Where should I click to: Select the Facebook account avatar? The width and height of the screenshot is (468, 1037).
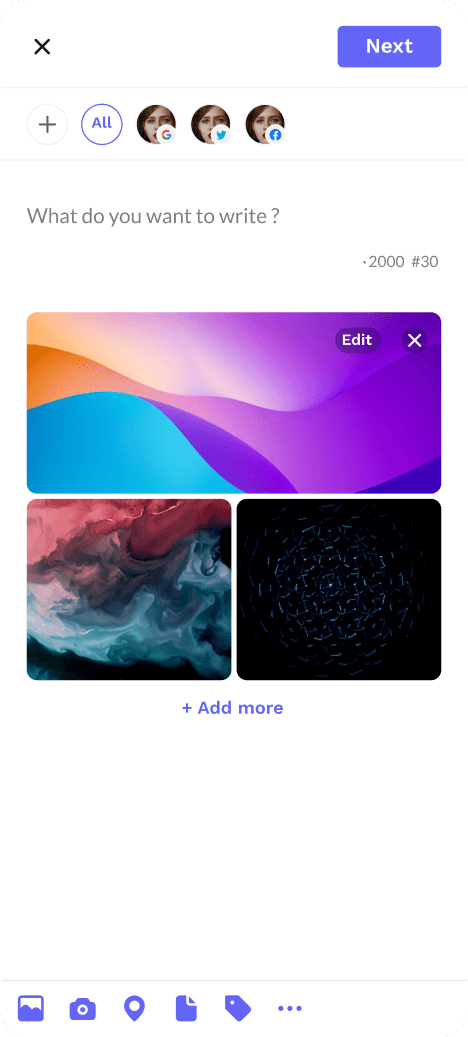(x=266, y=124)
